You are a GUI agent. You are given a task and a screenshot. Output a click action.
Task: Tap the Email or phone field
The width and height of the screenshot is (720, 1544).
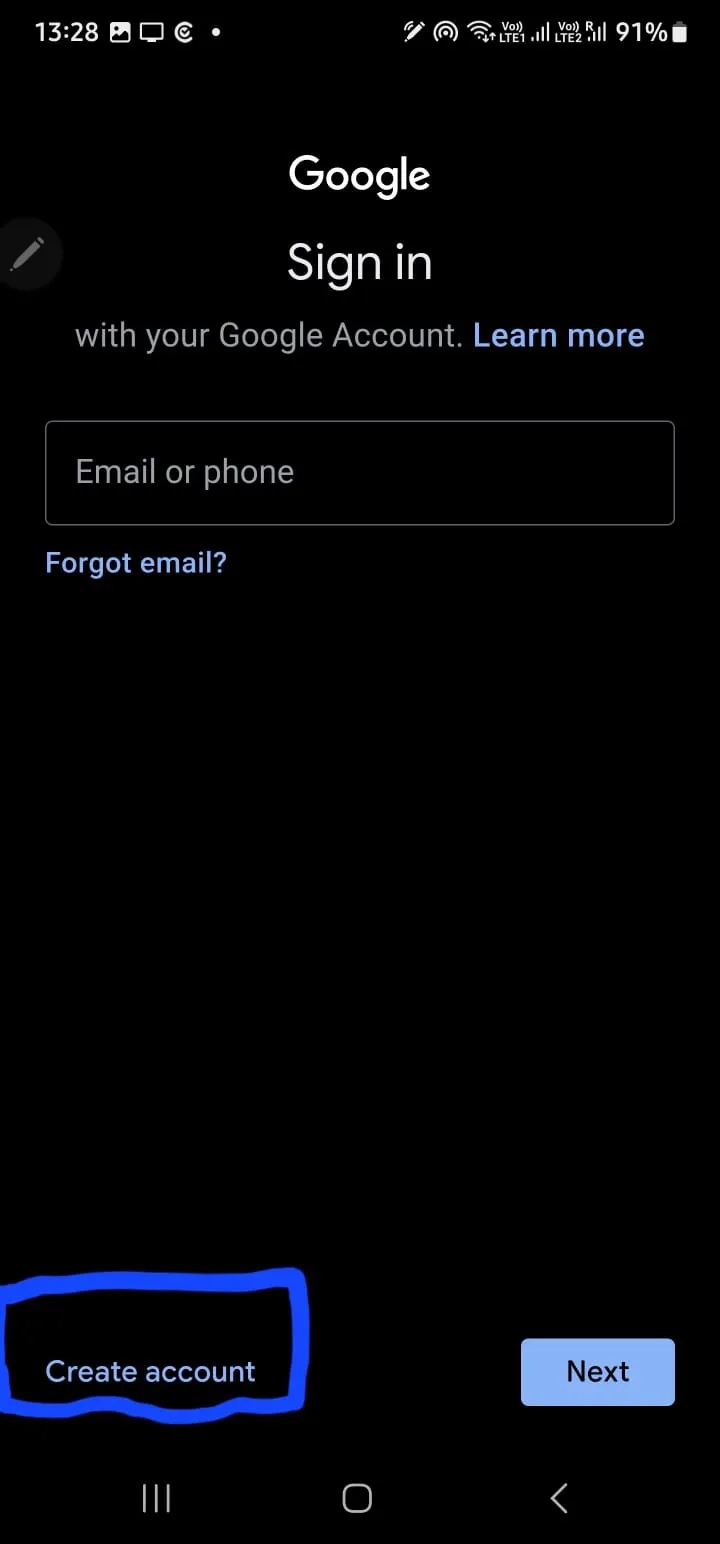(360, 473)
